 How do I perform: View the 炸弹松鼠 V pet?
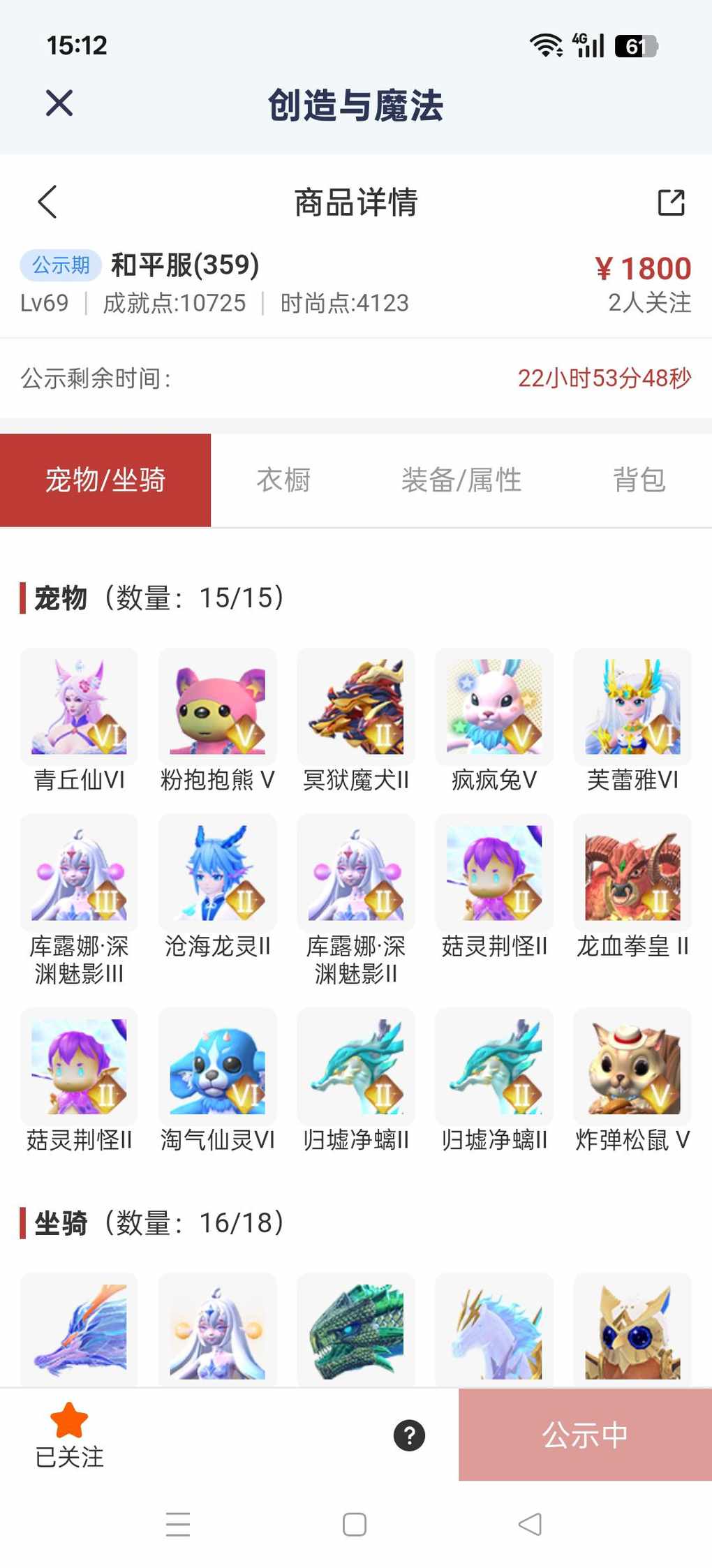point(632,1081)
